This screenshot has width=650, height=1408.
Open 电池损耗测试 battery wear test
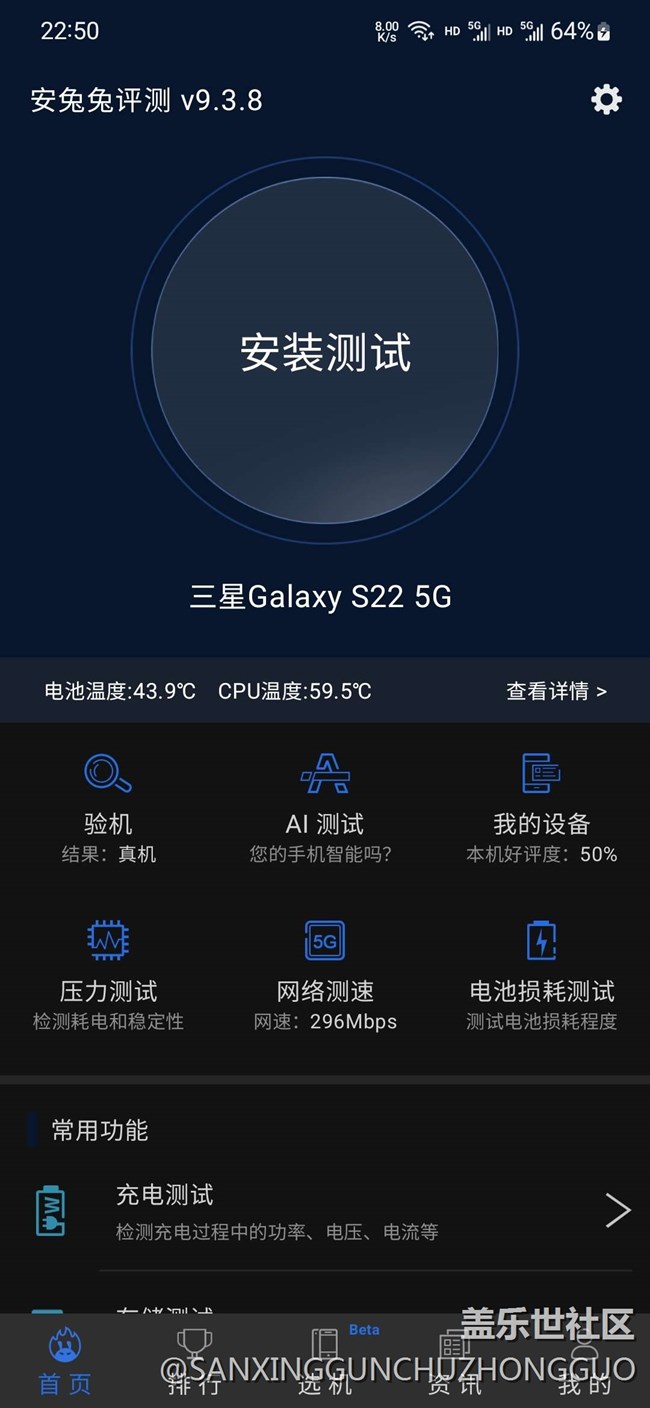(x=541, y=975)
